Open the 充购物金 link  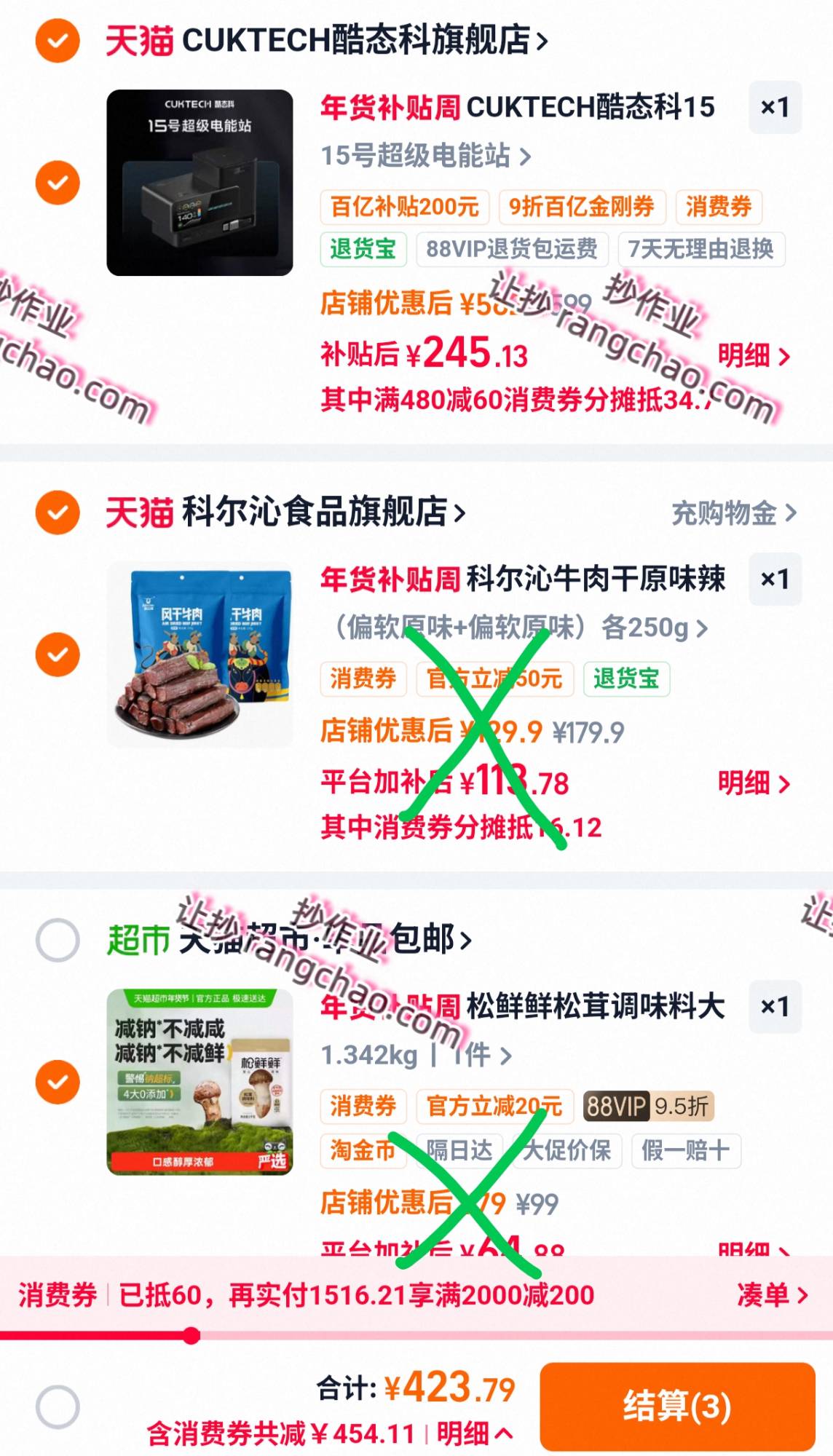coord(733,513)
